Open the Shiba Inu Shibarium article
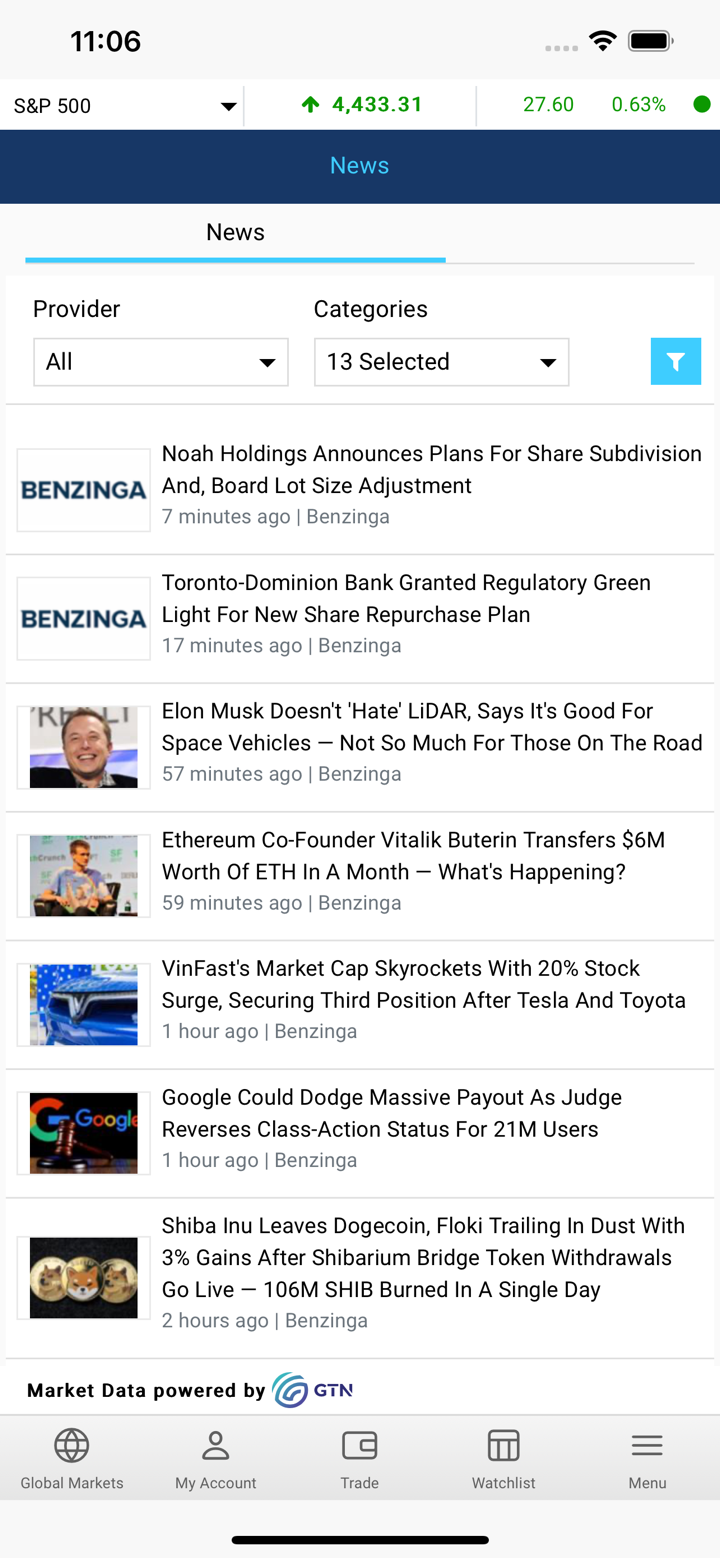The height and width of the screenshot is (1558, 720). [423, 1258]
